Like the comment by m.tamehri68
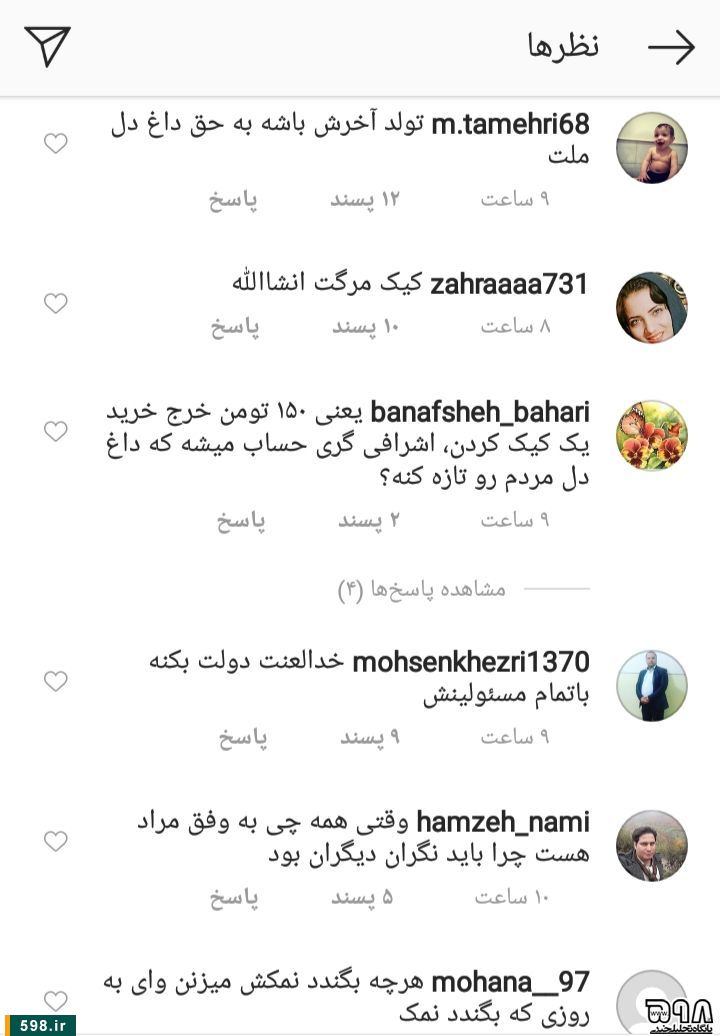Screen dimensions: 720x1036 pyautogui.click(x=56, y=144)
